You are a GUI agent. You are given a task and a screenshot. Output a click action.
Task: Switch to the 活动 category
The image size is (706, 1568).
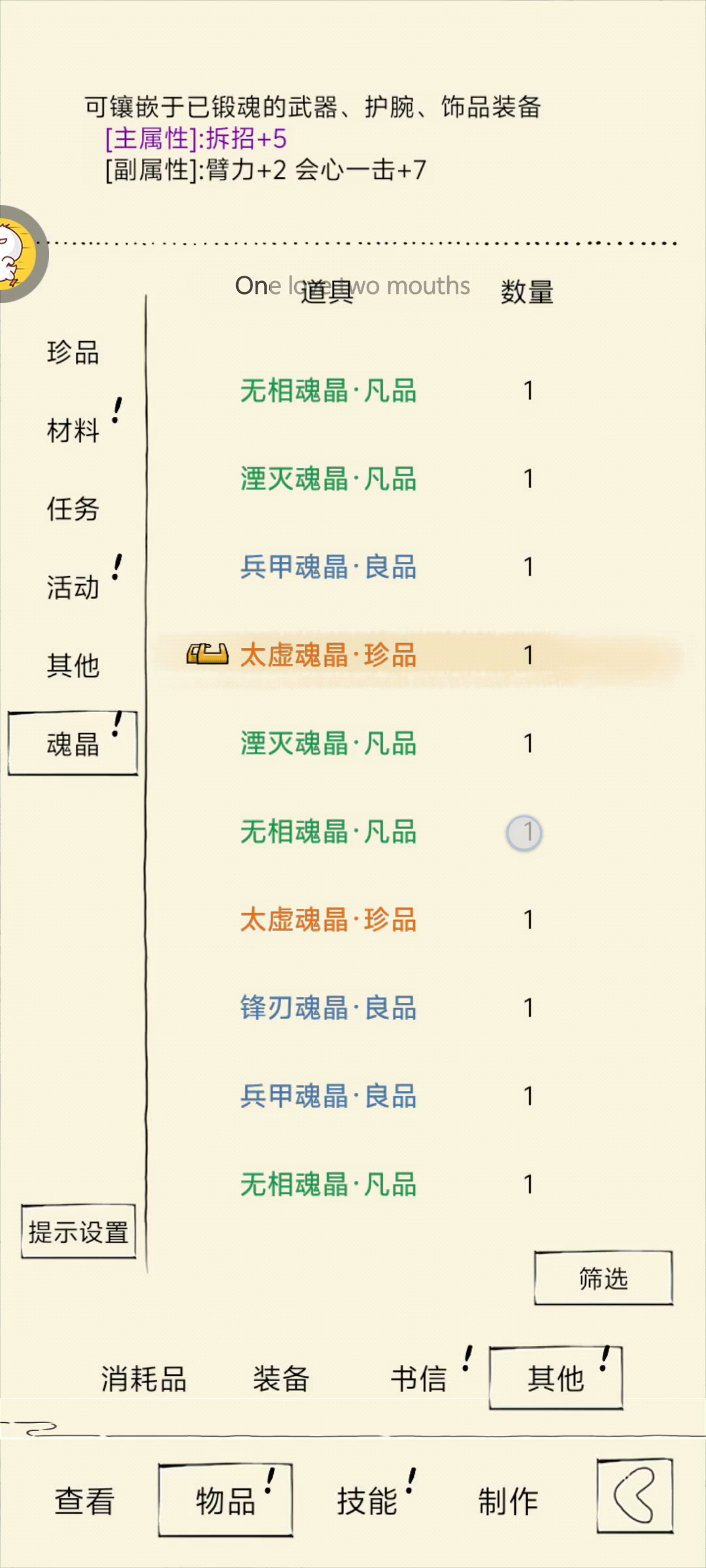pos(73,587)
